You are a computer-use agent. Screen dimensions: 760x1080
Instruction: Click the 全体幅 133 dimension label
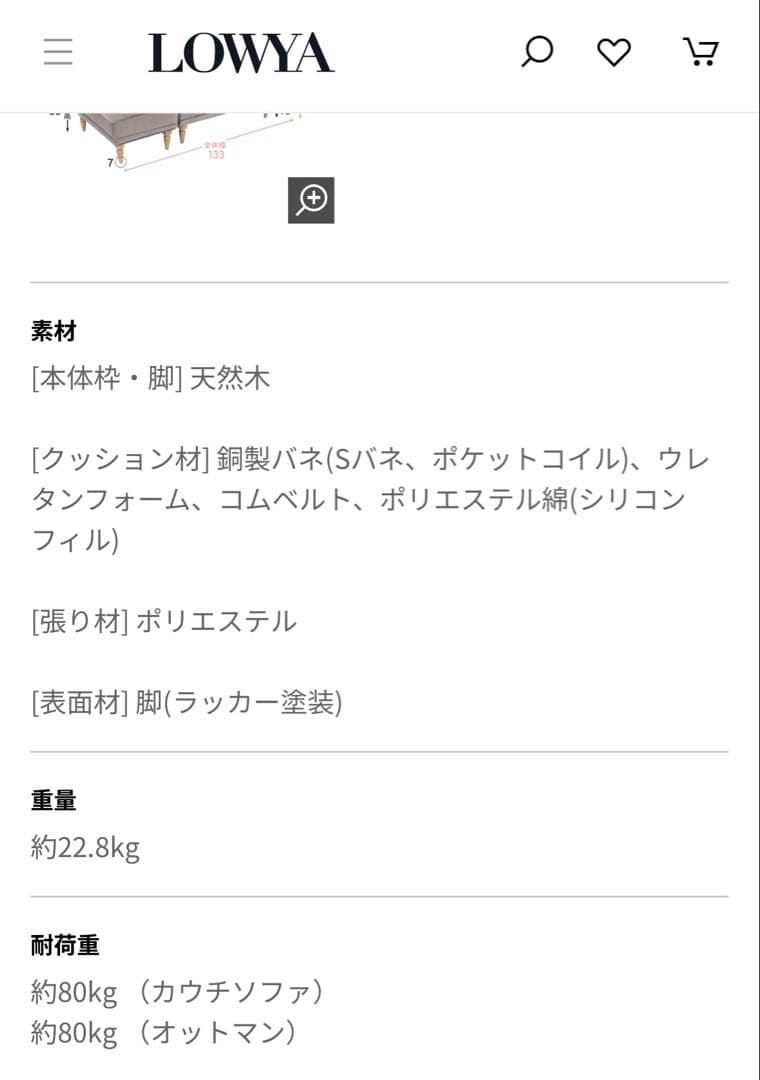click(213, 150)
